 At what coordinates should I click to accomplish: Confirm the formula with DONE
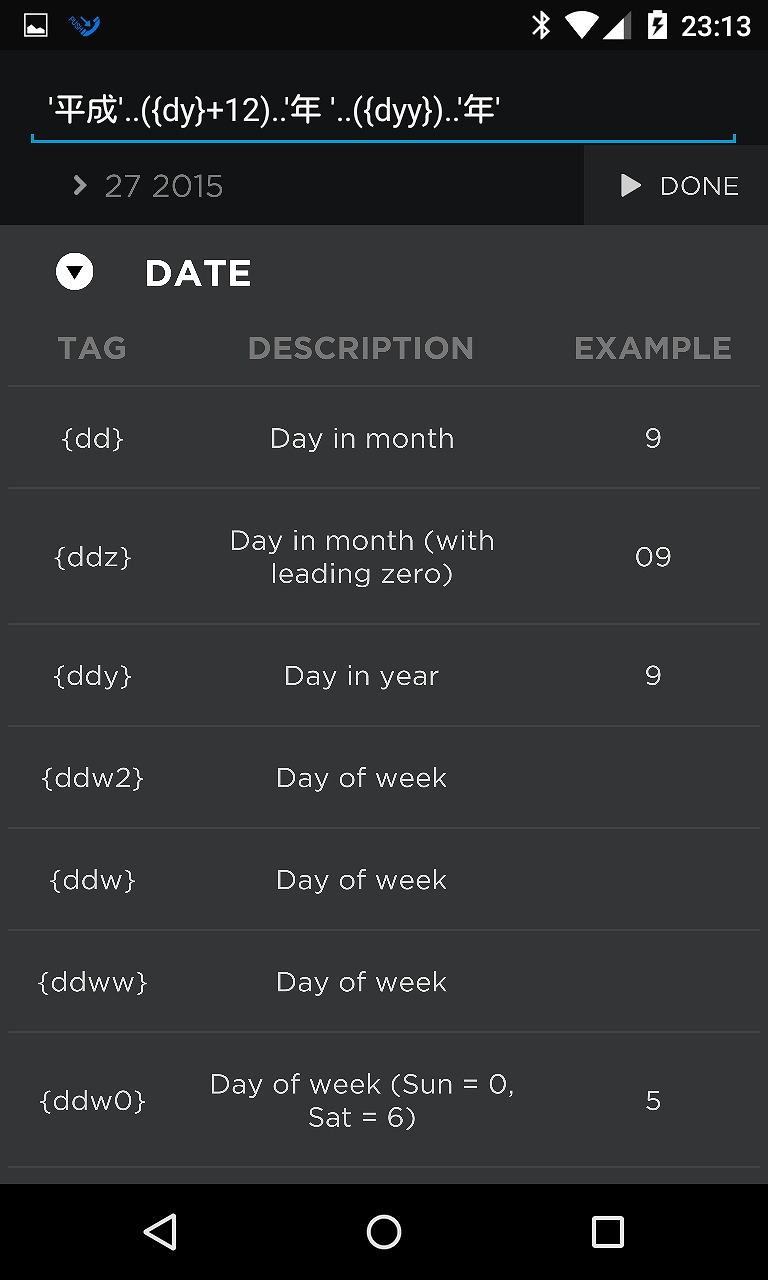(677, 186)
